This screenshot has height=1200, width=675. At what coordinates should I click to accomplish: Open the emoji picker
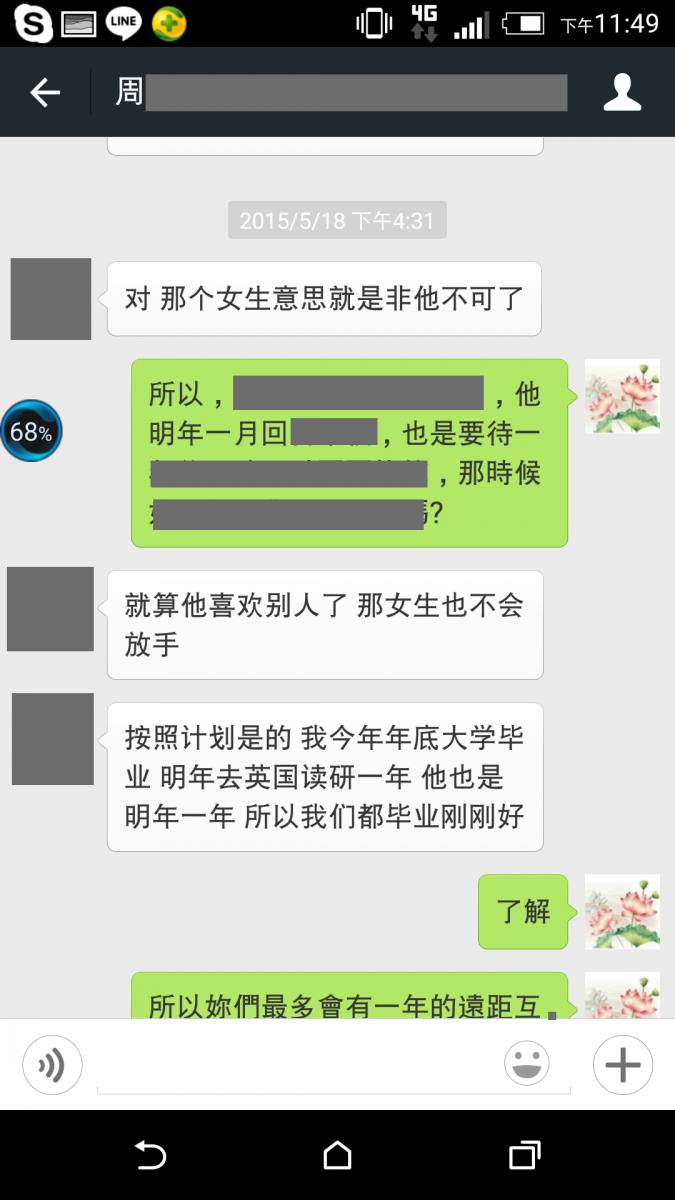(x=527, y=1065)
